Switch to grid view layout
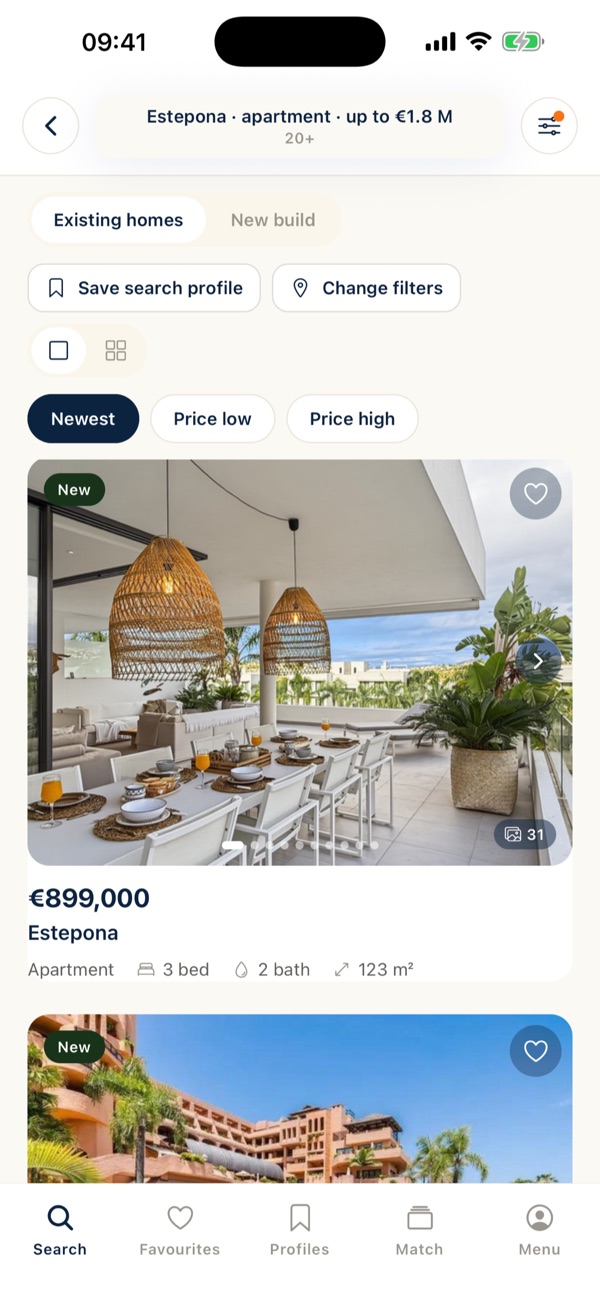Image resolution: width=600 pixels, height=1298 pixels. (116, 350)
